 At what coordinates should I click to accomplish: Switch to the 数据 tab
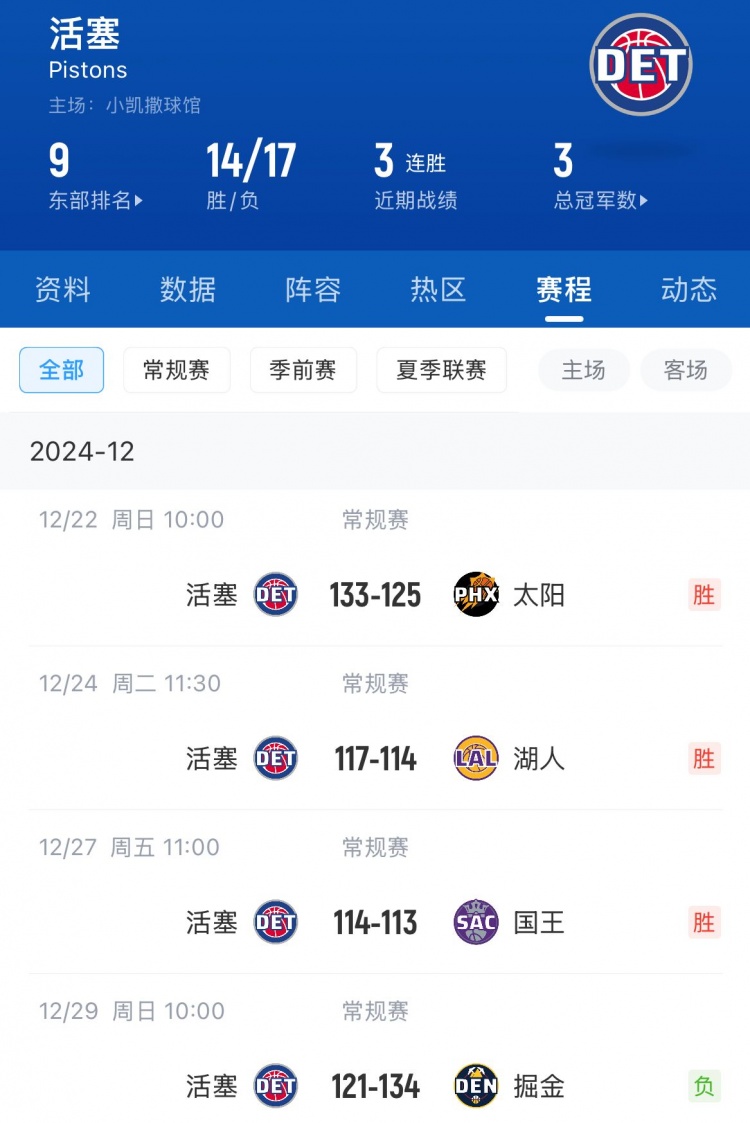[188, 290]
